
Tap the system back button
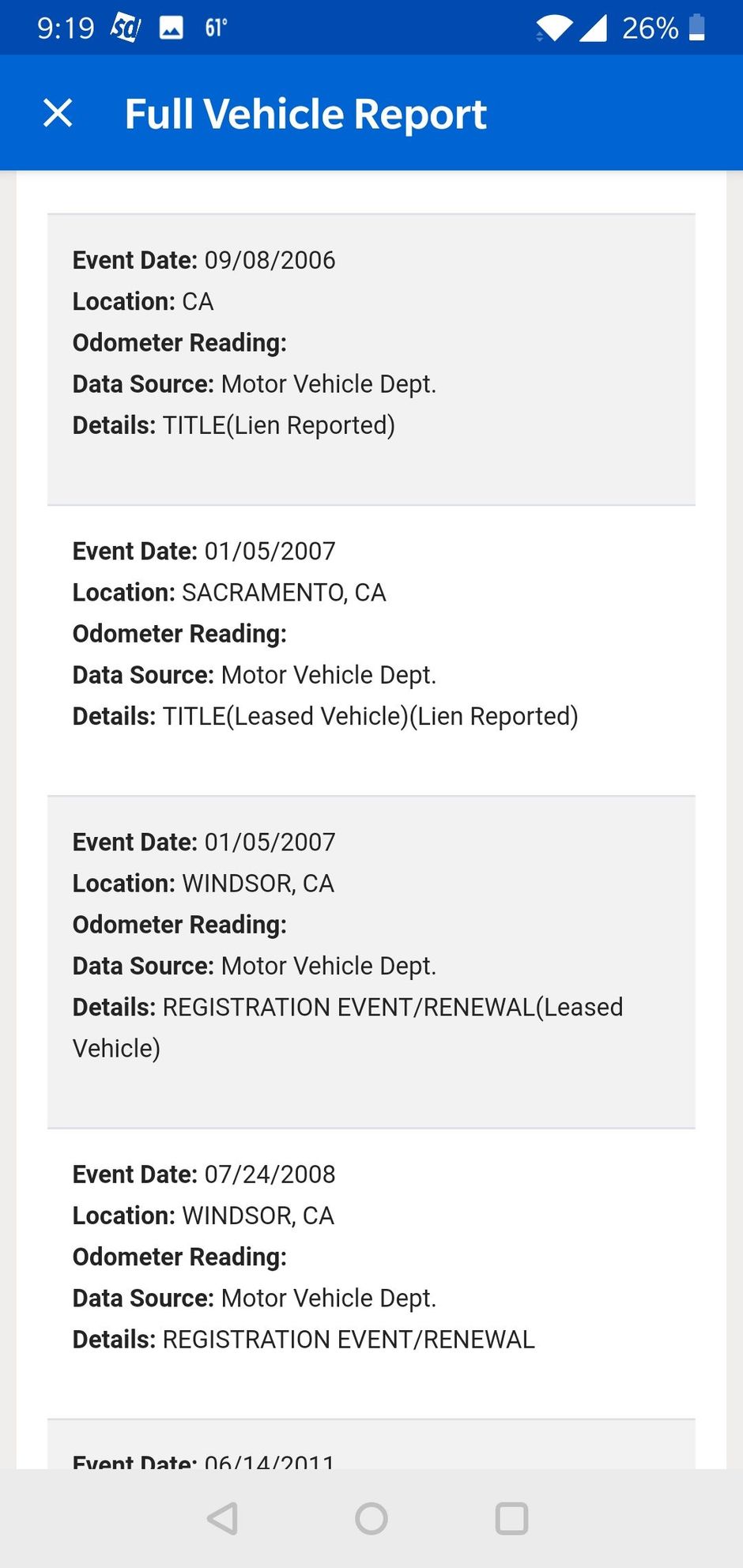[x=223, y=1518]
